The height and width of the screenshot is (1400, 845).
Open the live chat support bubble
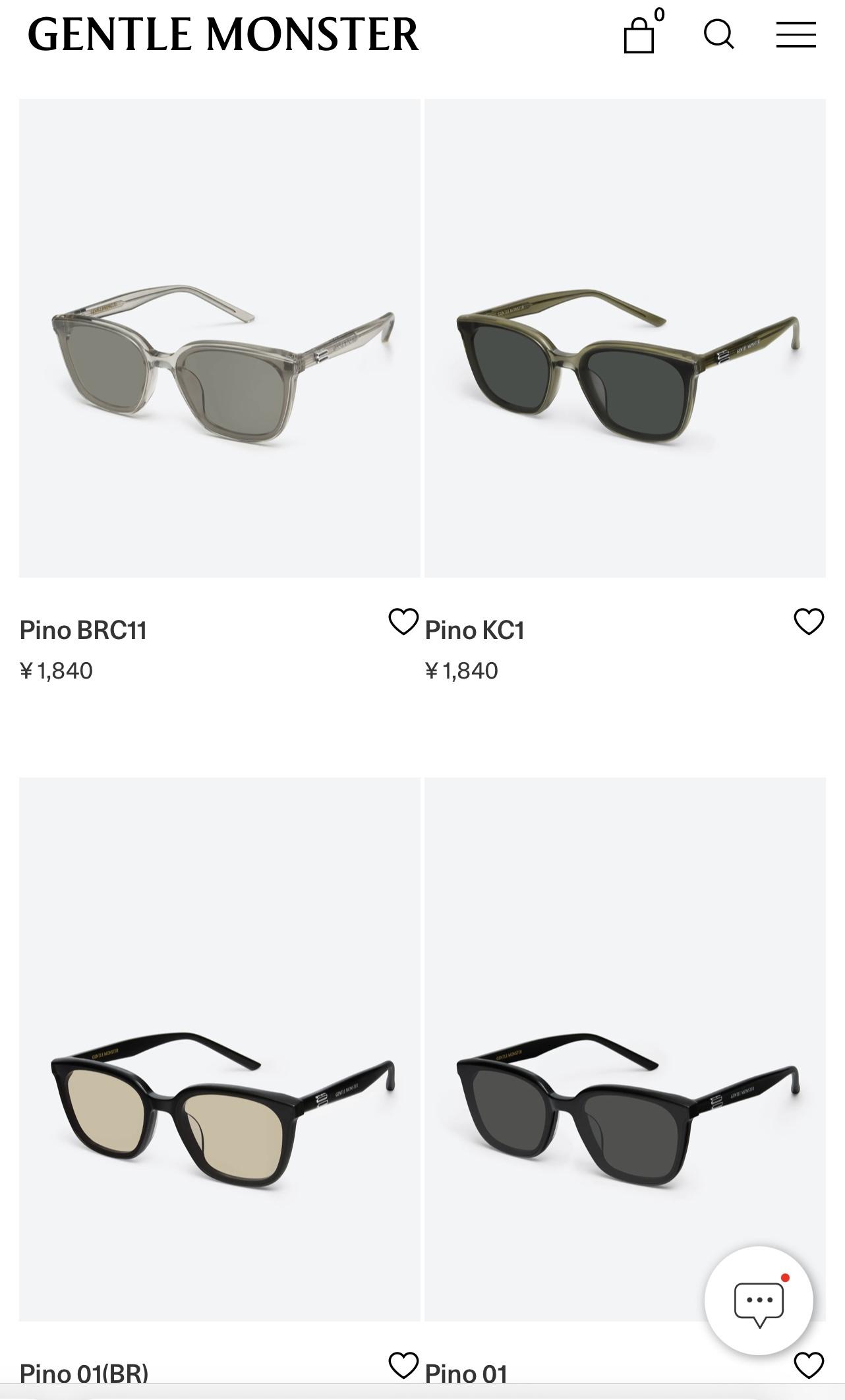(759, 1301)
